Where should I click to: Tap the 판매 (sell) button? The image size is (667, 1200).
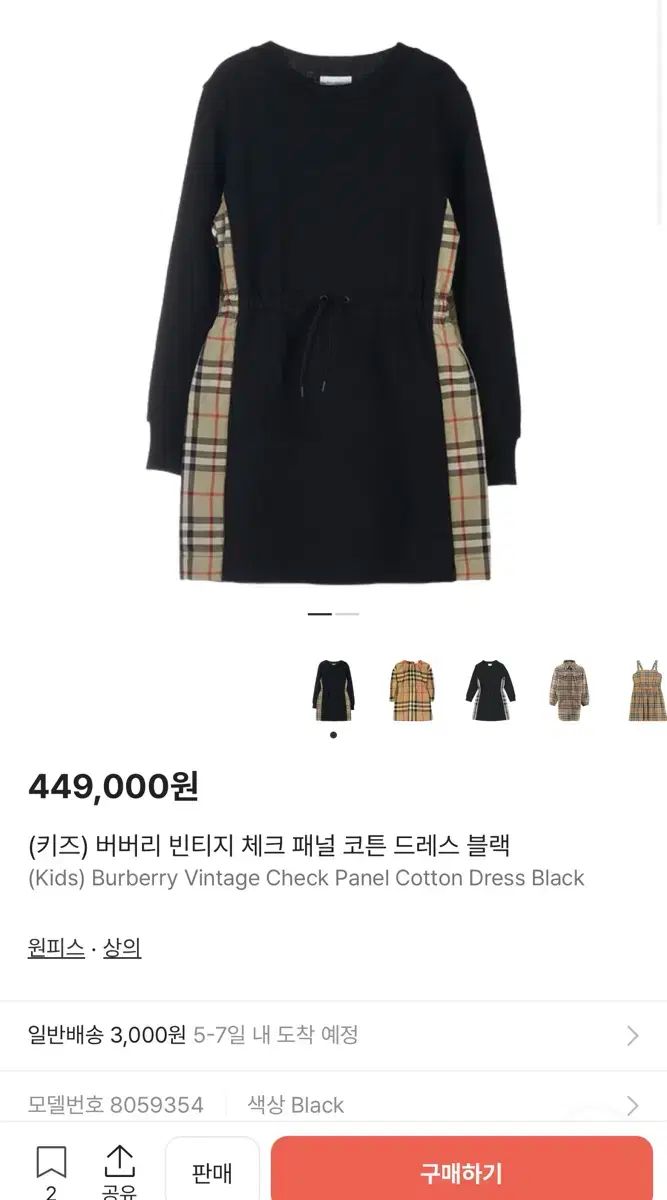[x=212, y=1171]
